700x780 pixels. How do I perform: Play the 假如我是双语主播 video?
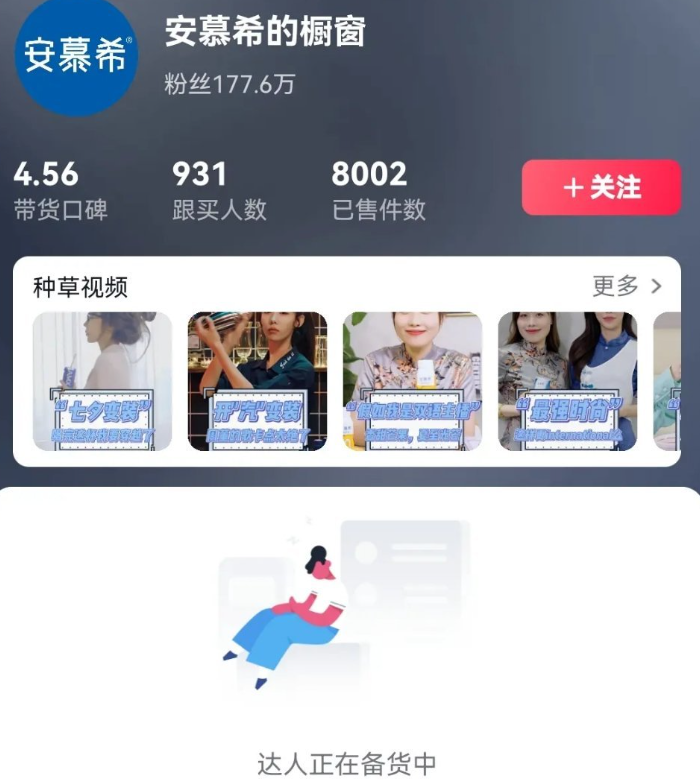click(x=412, y=381)
